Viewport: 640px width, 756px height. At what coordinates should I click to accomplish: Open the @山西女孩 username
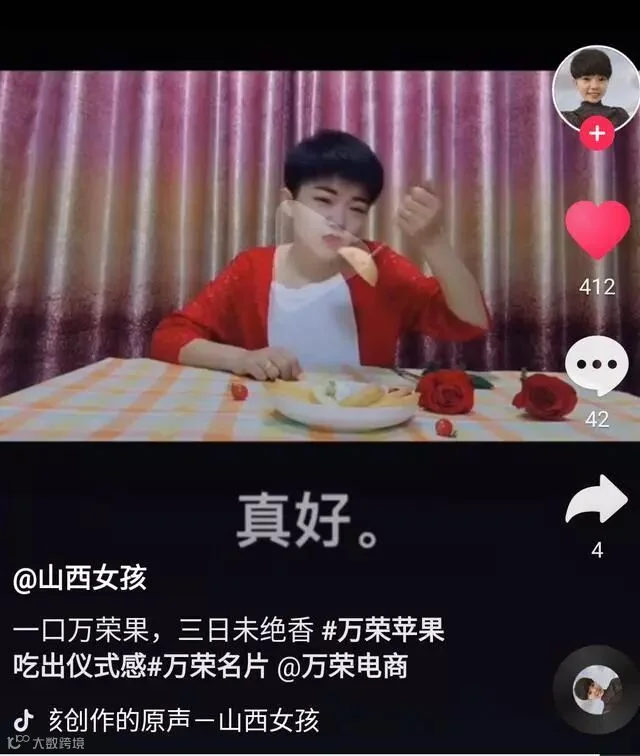pos(80,579)
